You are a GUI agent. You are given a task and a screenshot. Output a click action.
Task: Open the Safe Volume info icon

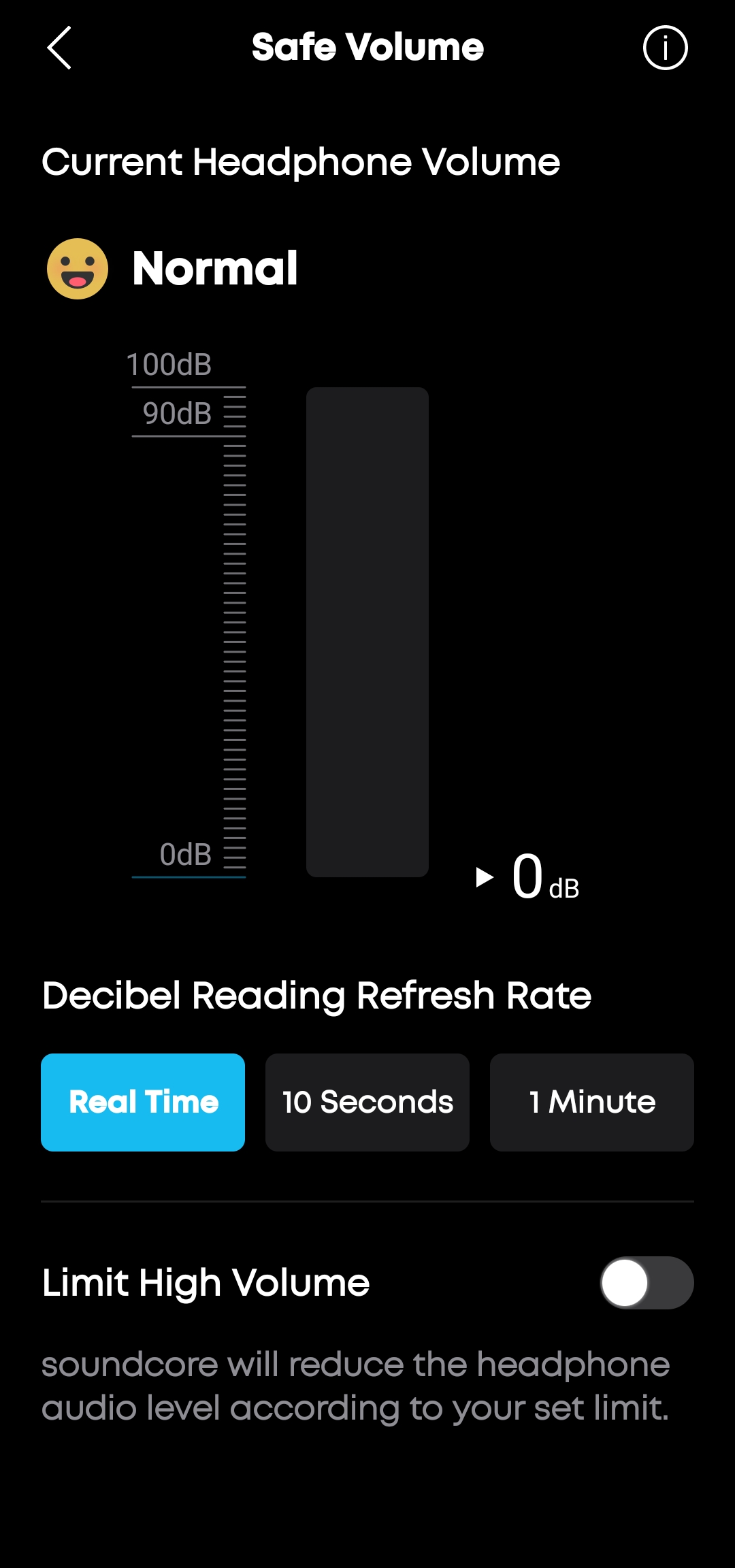click(x=665, y=48)
